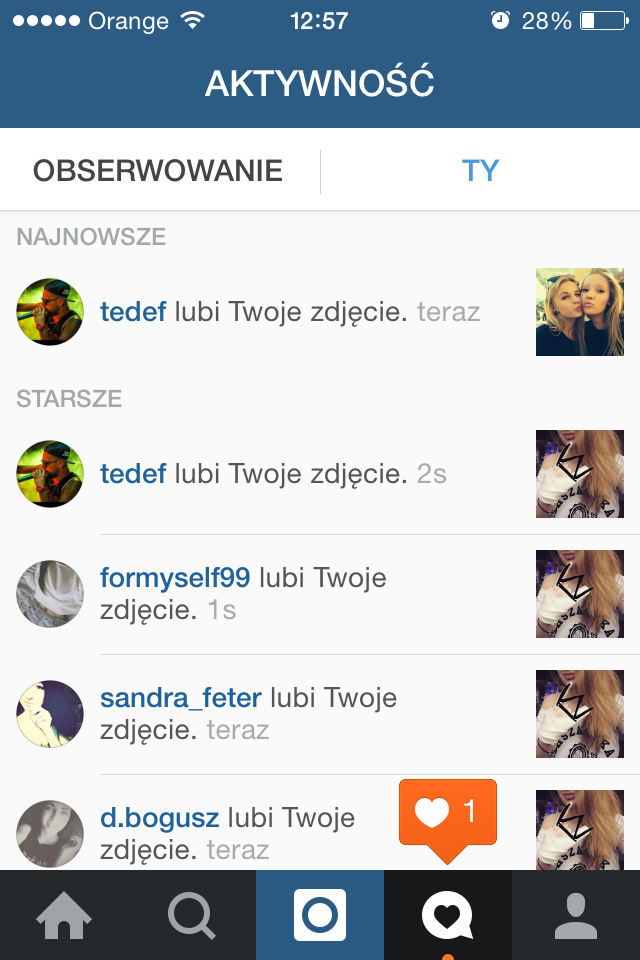Open the home feed tab
This screenshot has width=640, height=960.
pos(64,915)
